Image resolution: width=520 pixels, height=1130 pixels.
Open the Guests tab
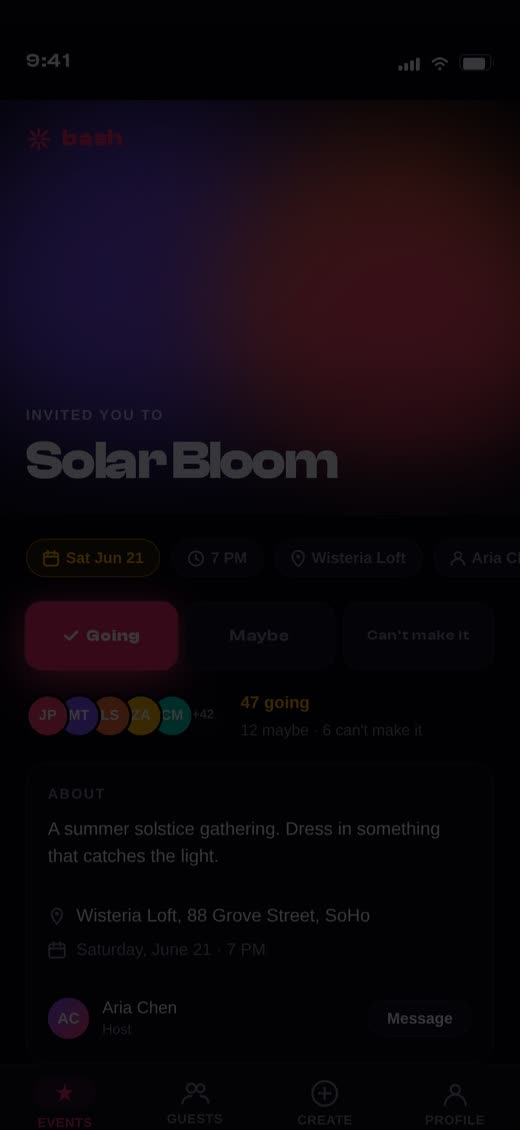coord(195,1103)
